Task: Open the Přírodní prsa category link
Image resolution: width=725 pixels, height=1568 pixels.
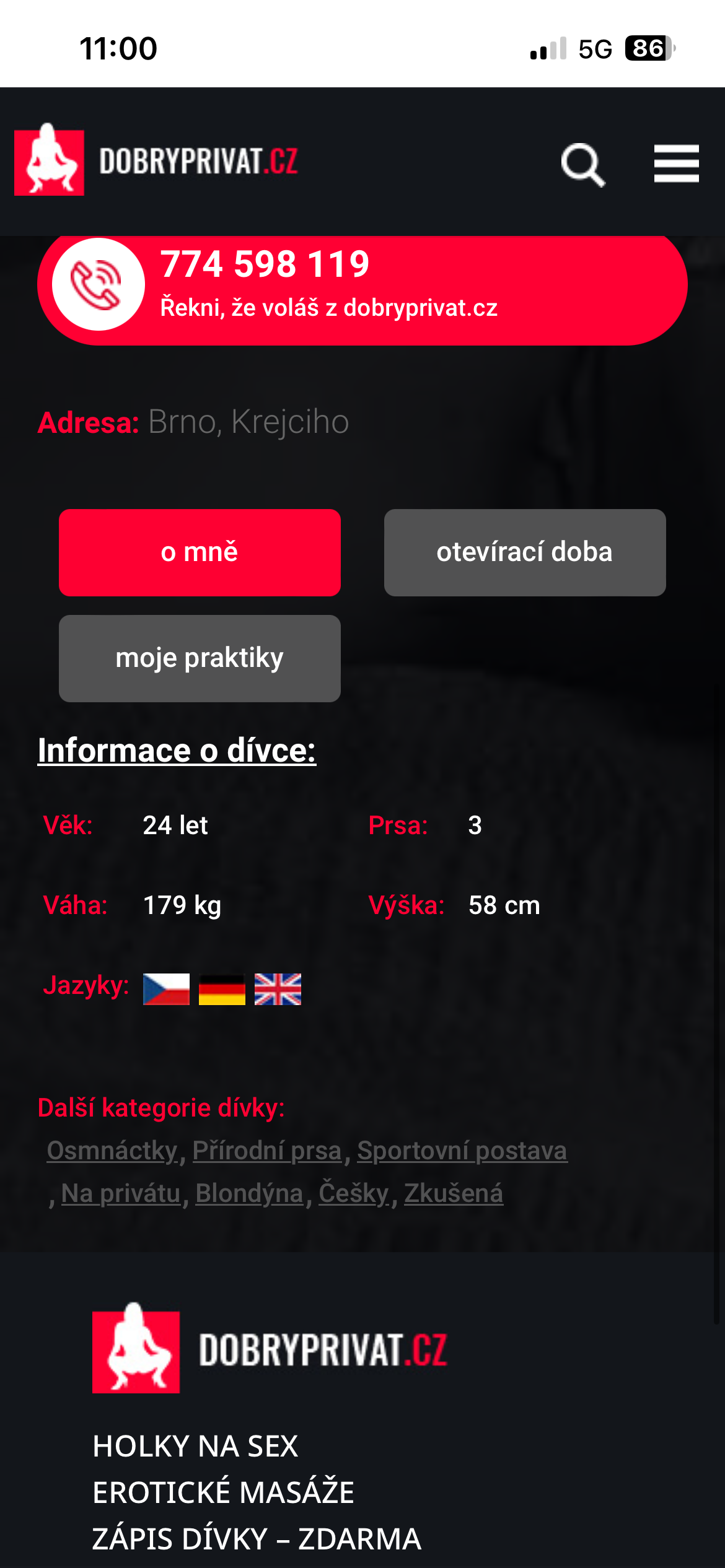Action: (267, 1151)
